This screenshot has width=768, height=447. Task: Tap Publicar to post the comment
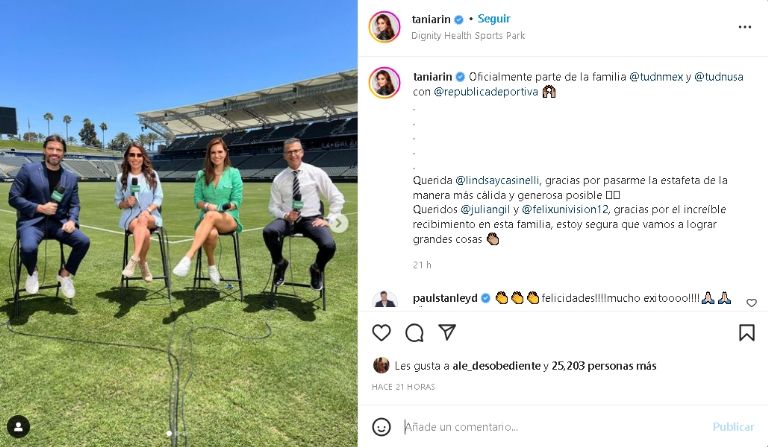(x=733, y=427)
